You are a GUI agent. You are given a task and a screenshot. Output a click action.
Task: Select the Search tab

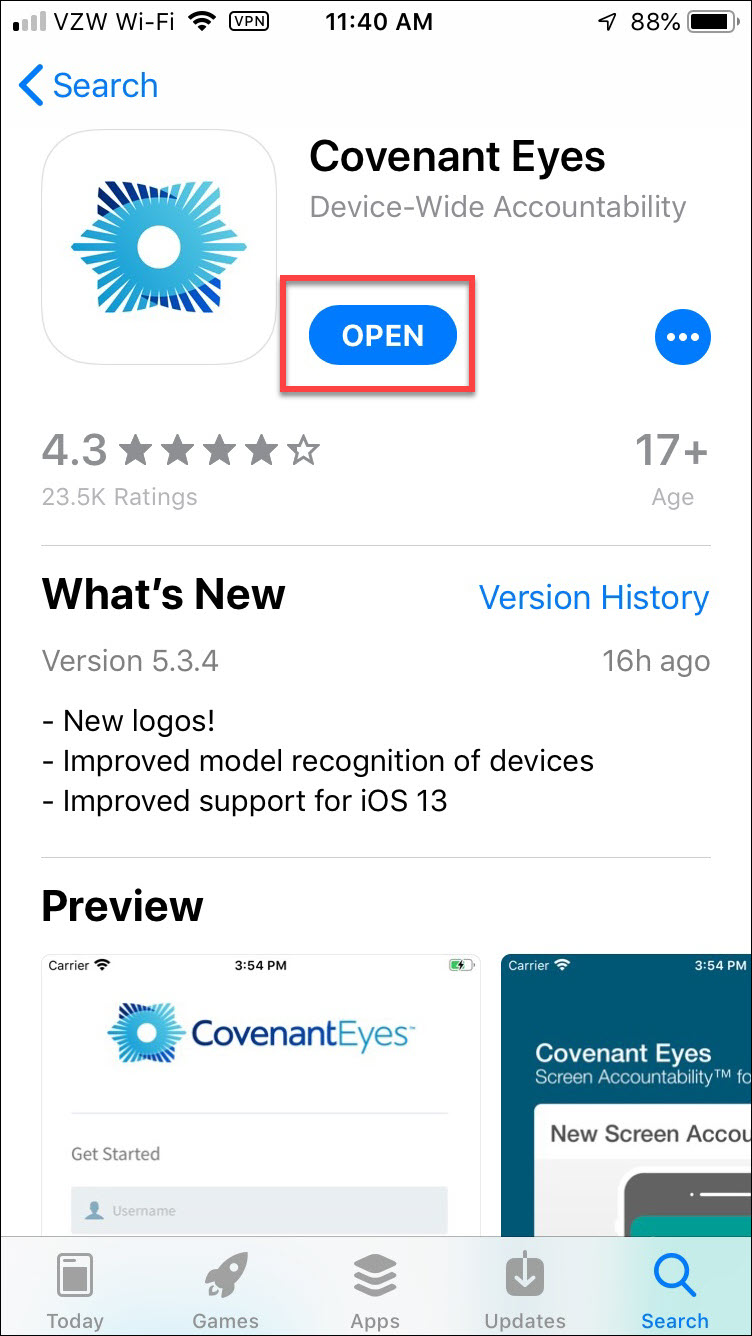point(675,1290)
